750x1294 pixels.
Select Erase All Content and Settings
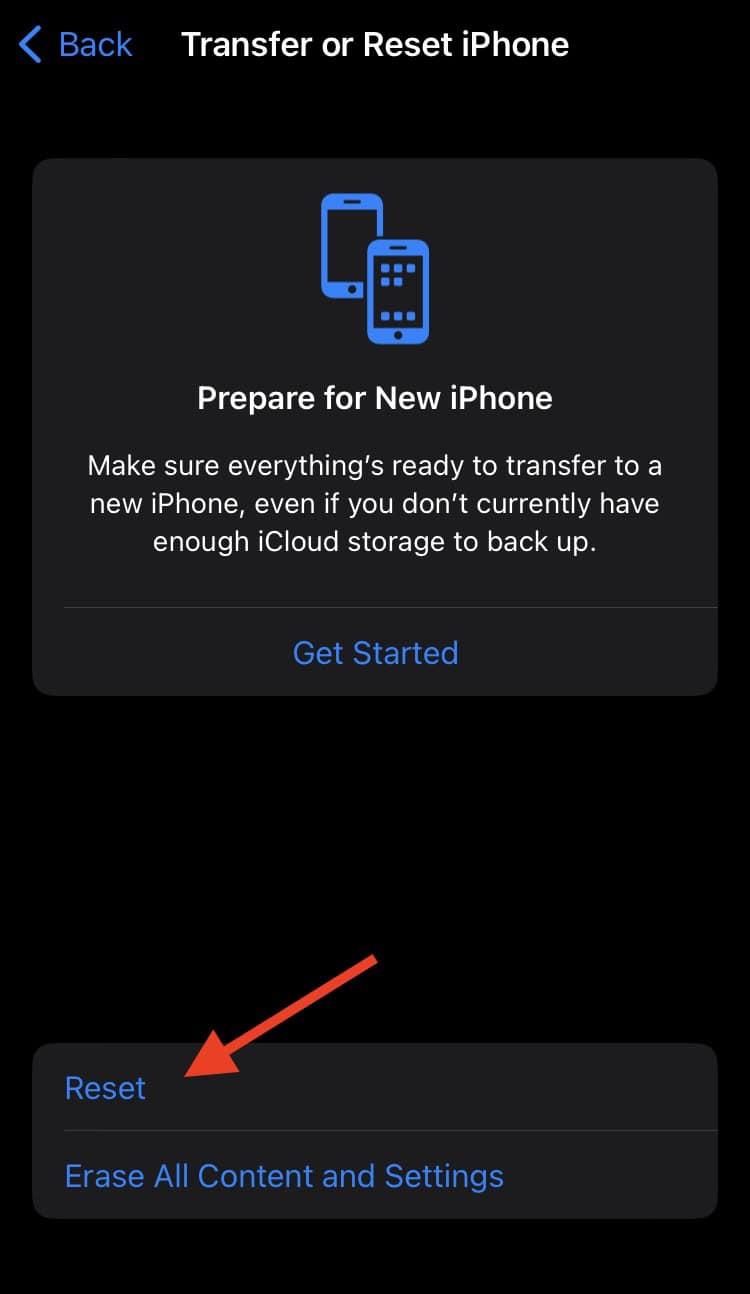284,1175
